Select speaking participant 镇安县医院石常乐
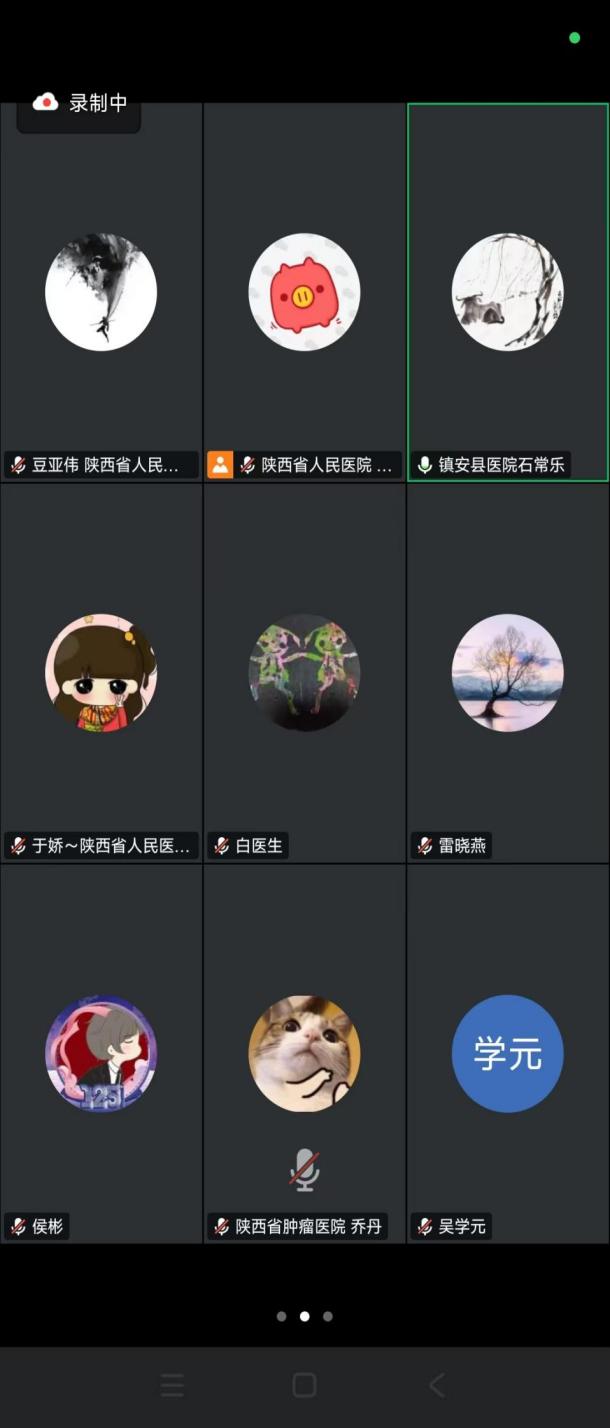The image size is (610, 1428). click(507, 293)
